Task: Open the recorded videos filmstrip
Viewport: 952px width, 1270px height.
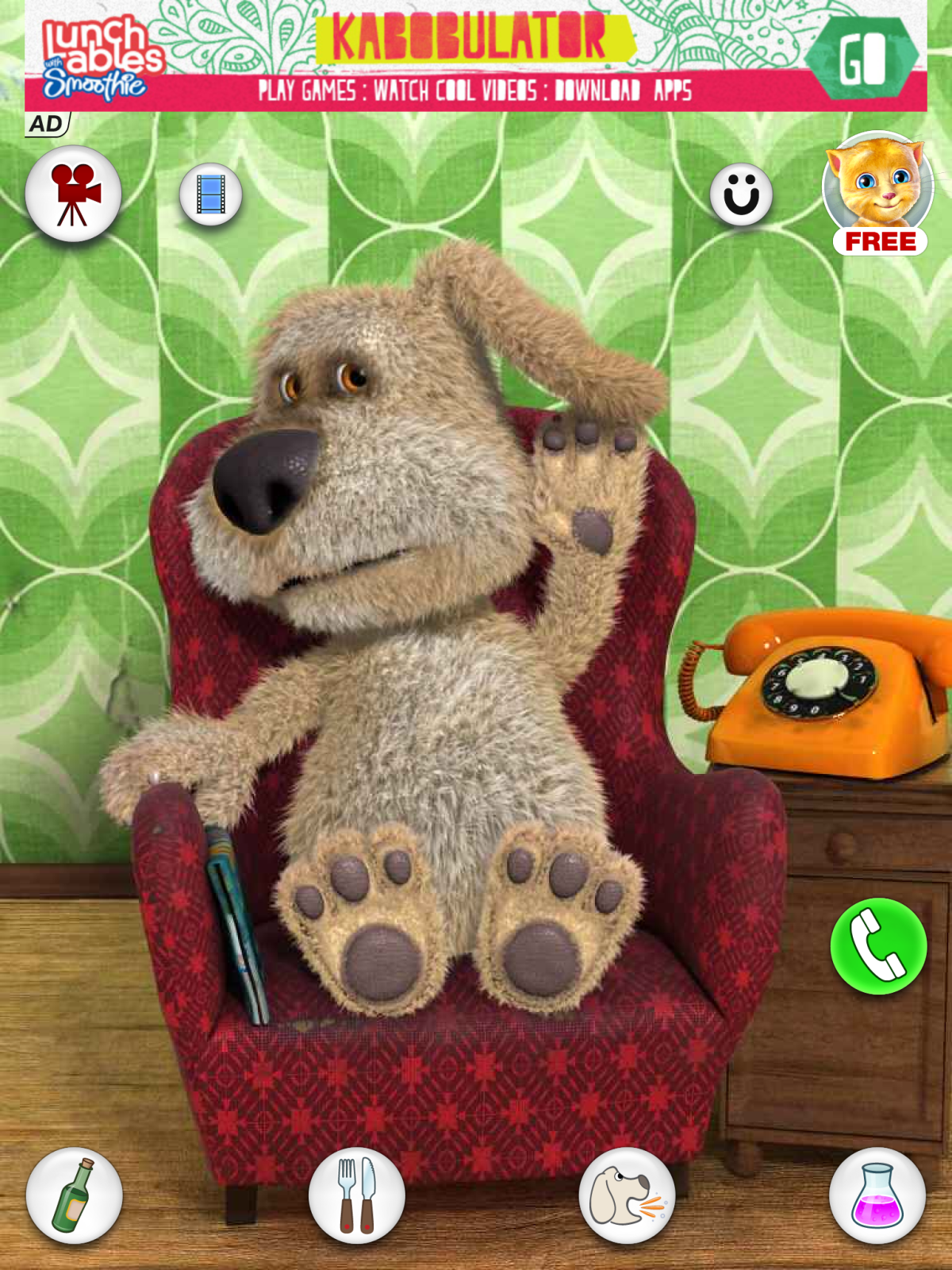Action: tap(210, 194)
